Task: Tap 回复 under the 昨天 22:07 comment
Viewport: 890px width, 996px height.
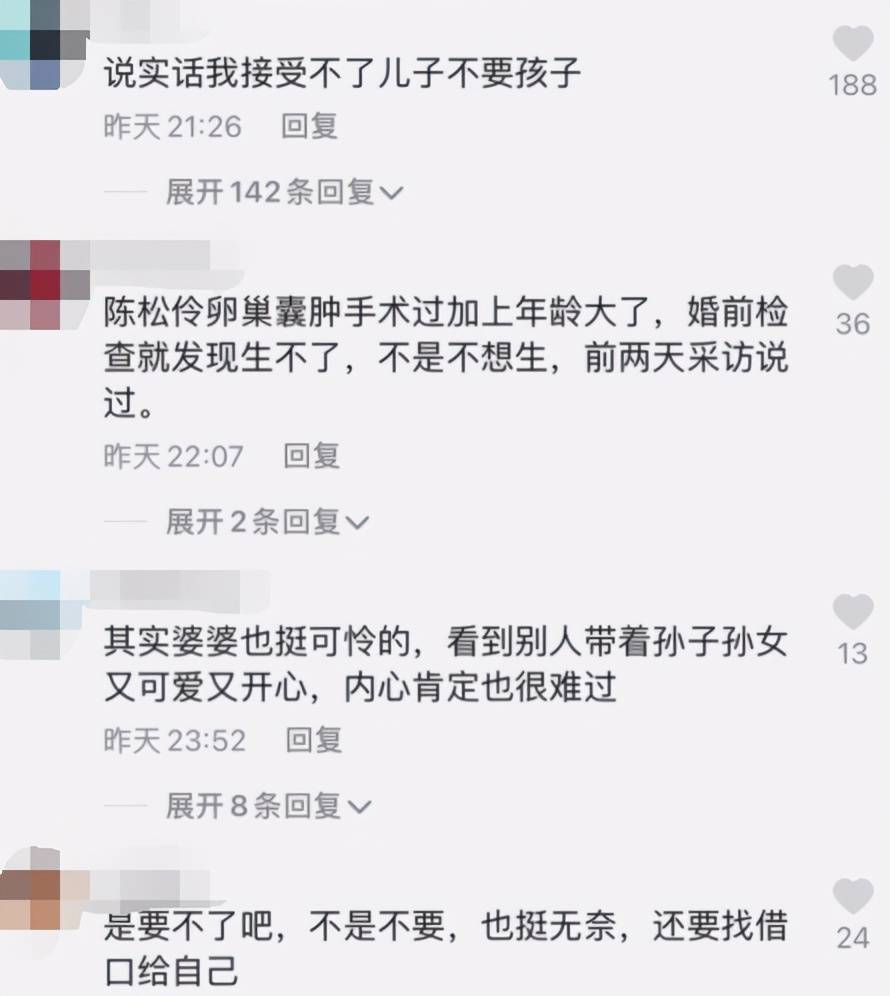Action: tap(311, 456)
